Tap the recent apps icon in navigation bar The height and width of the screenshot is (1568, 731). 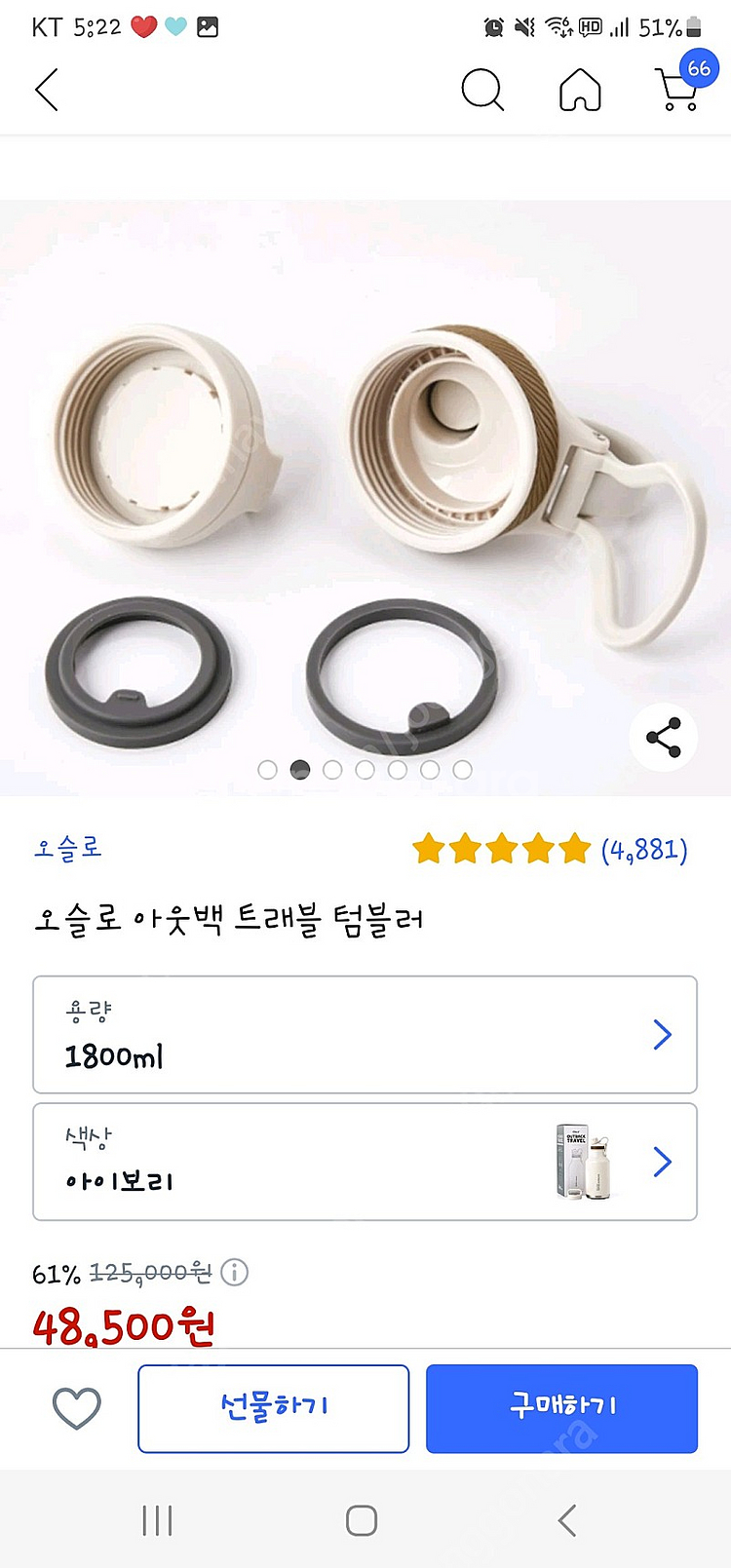coord(157,1518)
